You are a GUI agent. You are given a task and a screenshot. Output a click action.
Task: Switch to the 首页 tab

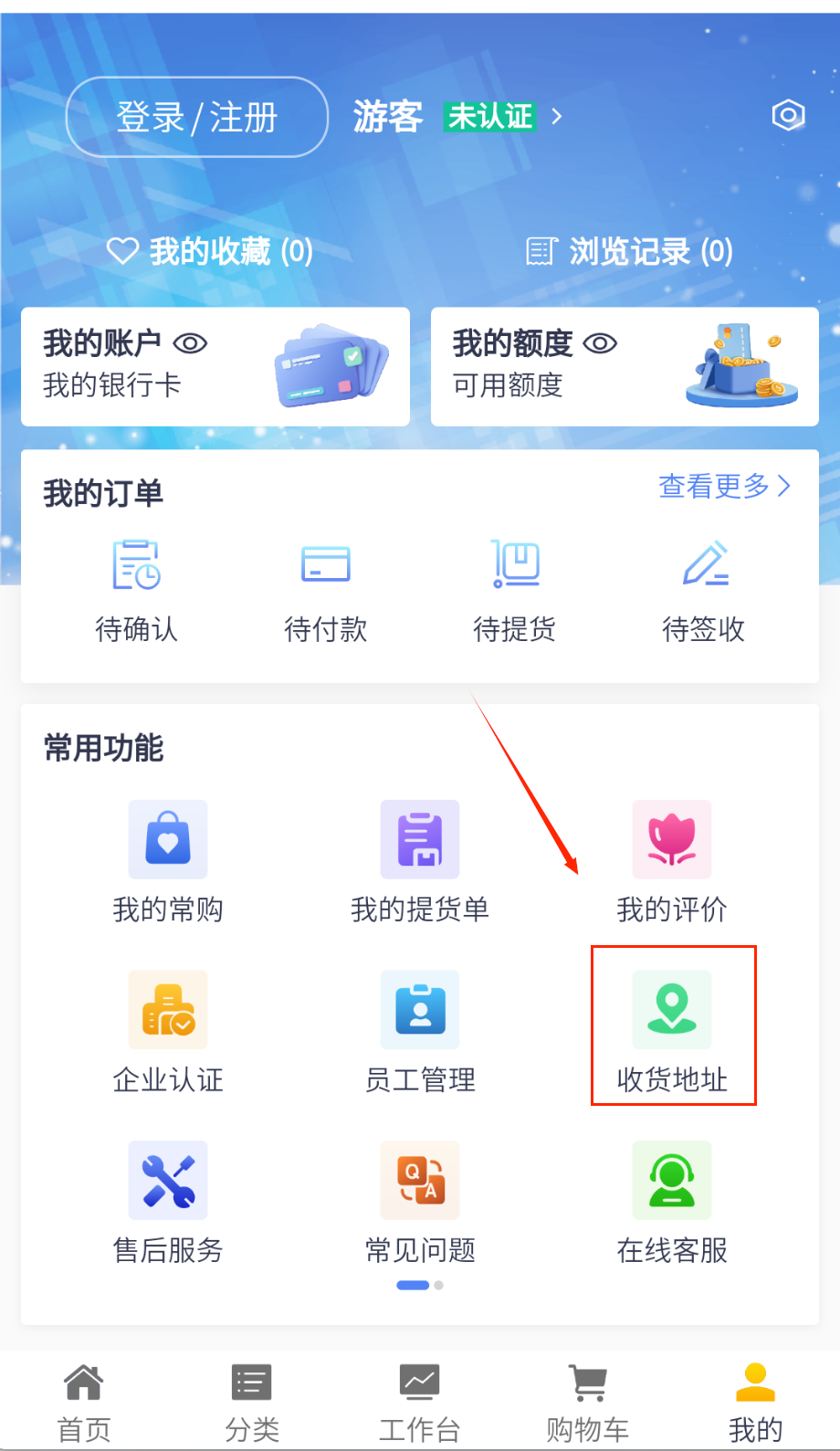(x=84, y=1402)
